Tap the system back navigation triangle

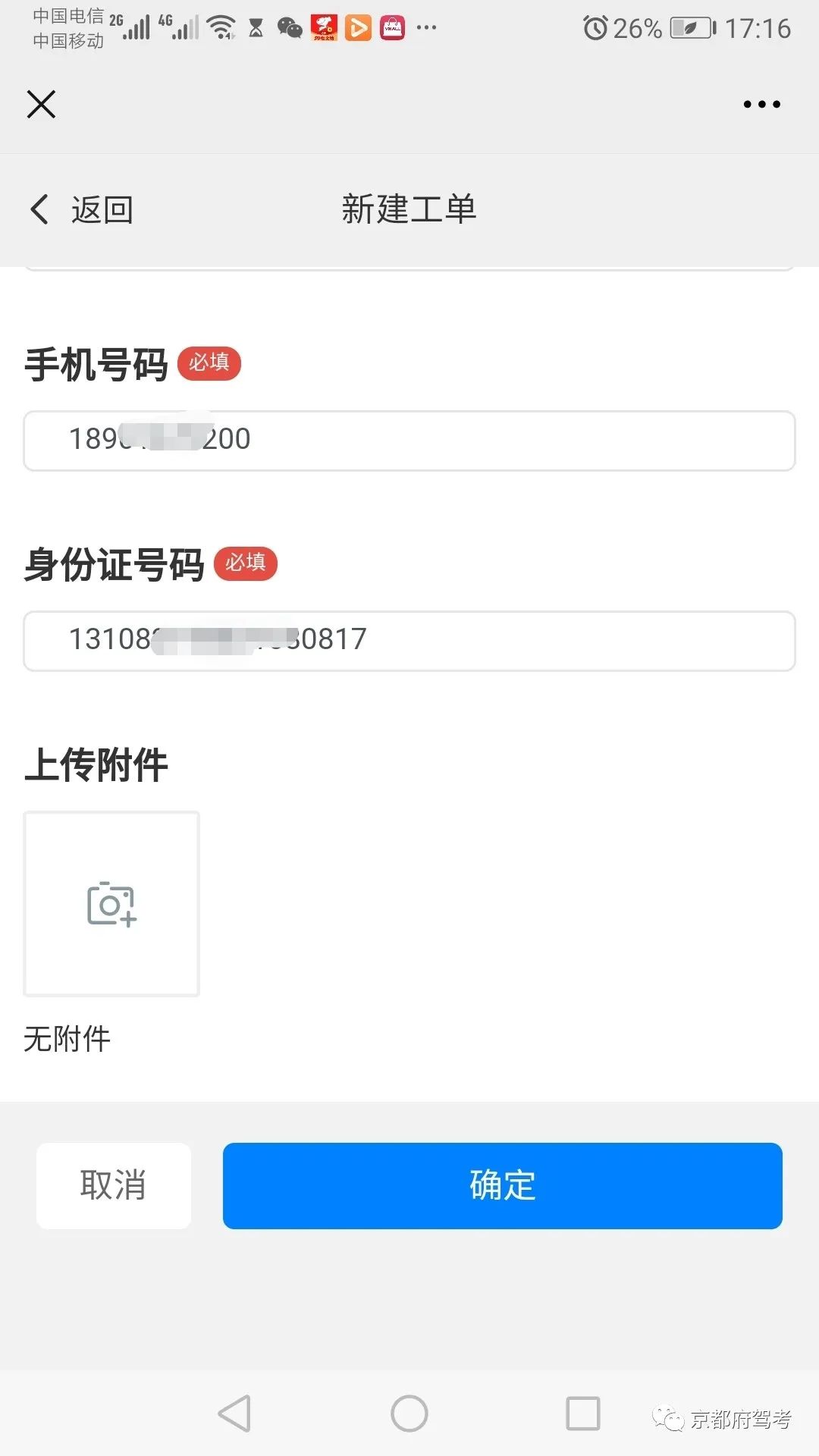234,1414
